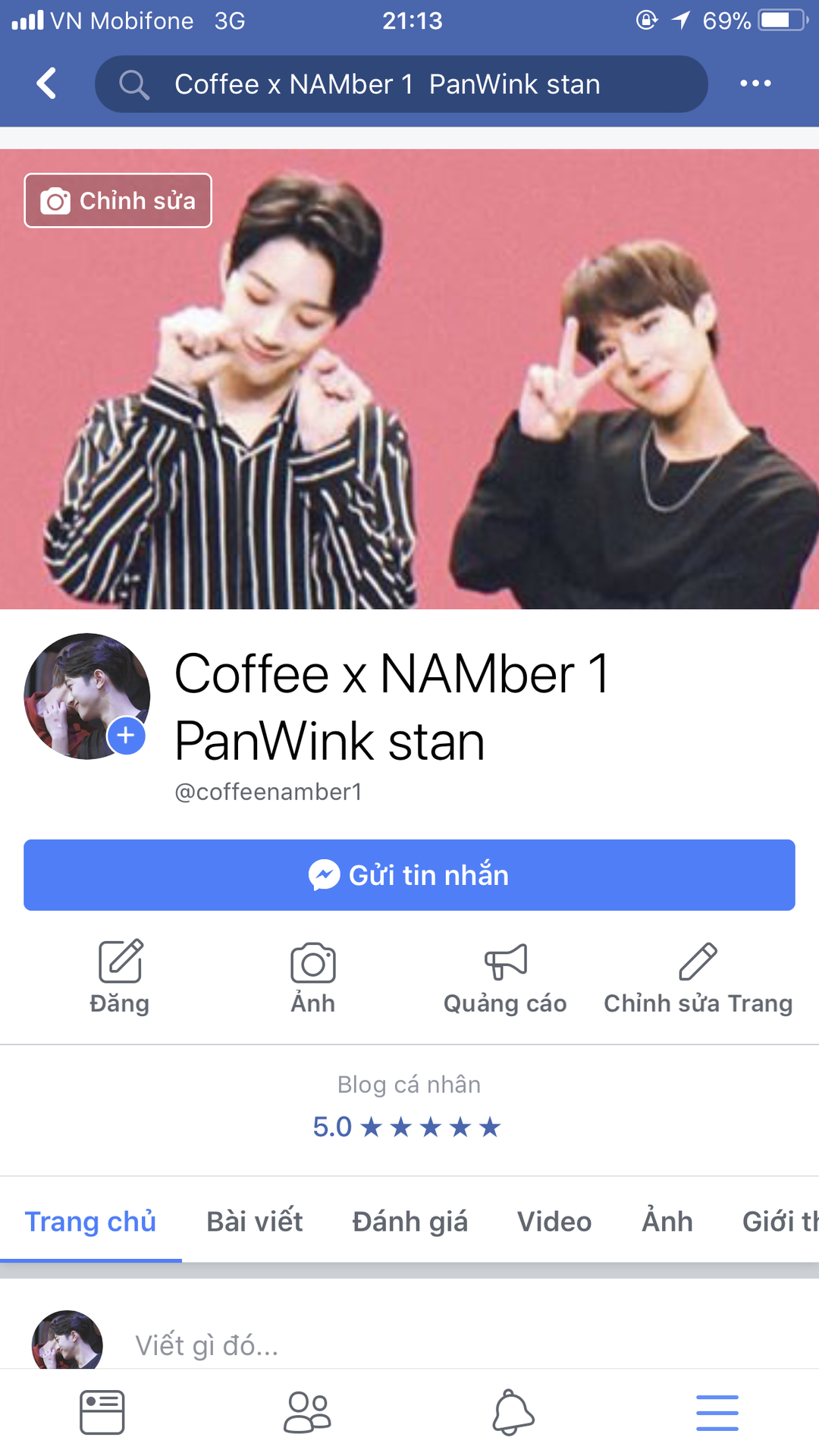Switch to Video tab

(554, 1222)
